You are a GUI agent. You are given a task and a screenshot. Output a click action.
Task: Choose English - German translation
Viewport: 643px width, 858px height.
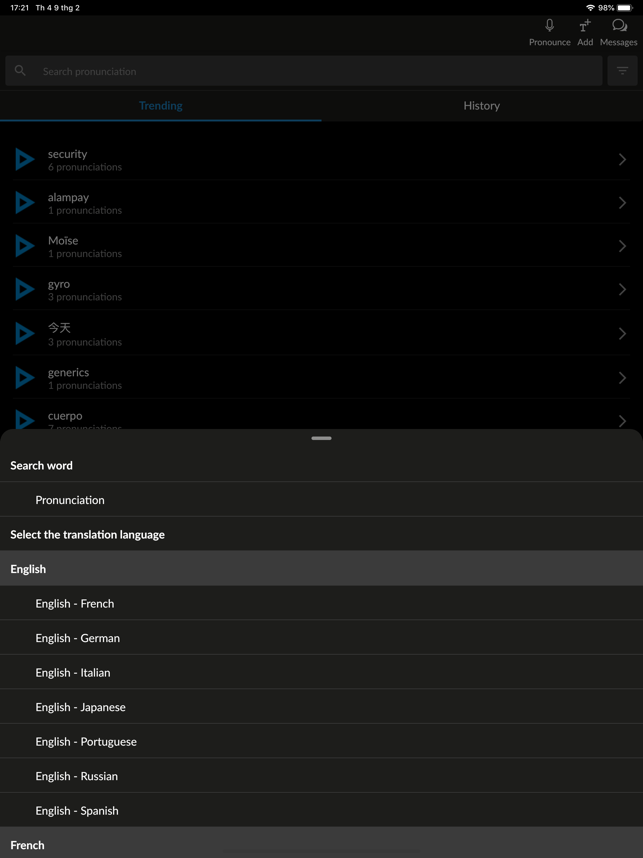coord(78,638)
